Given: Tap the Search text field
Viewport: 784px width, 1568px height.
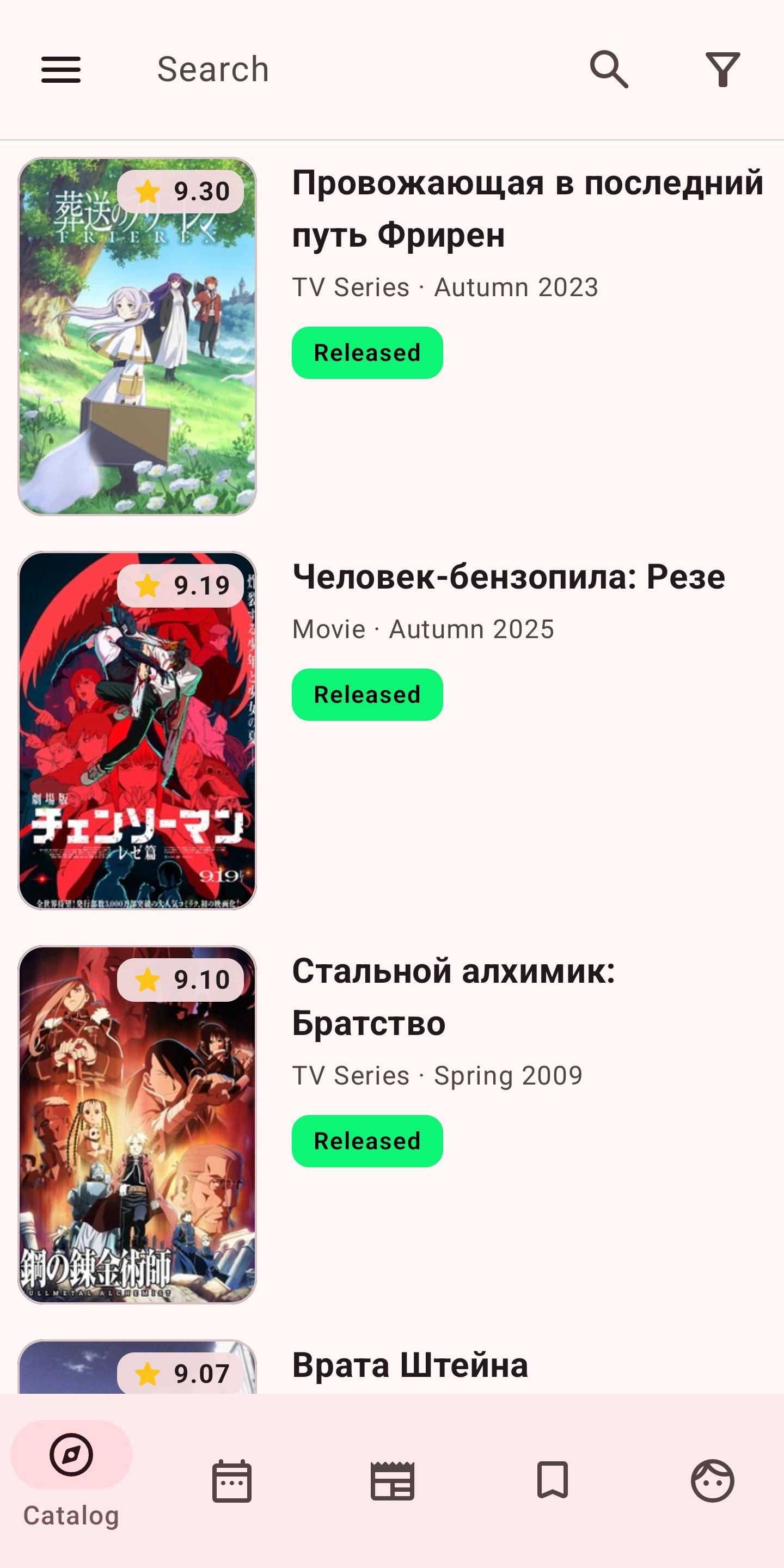Looking at the screenshot, I should point(341,69).
